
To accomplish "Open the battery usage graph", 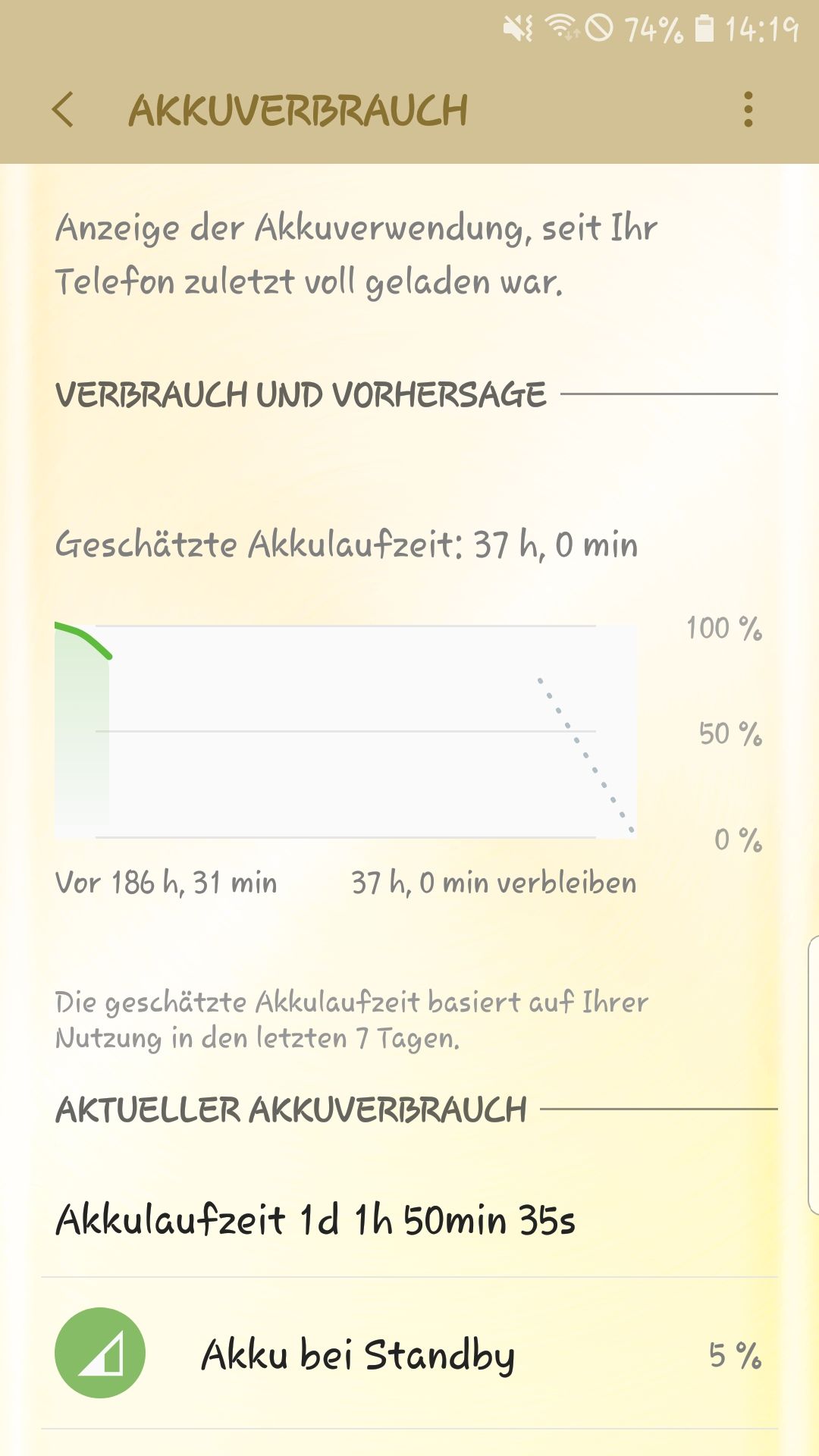I will (x=346, y=731).
